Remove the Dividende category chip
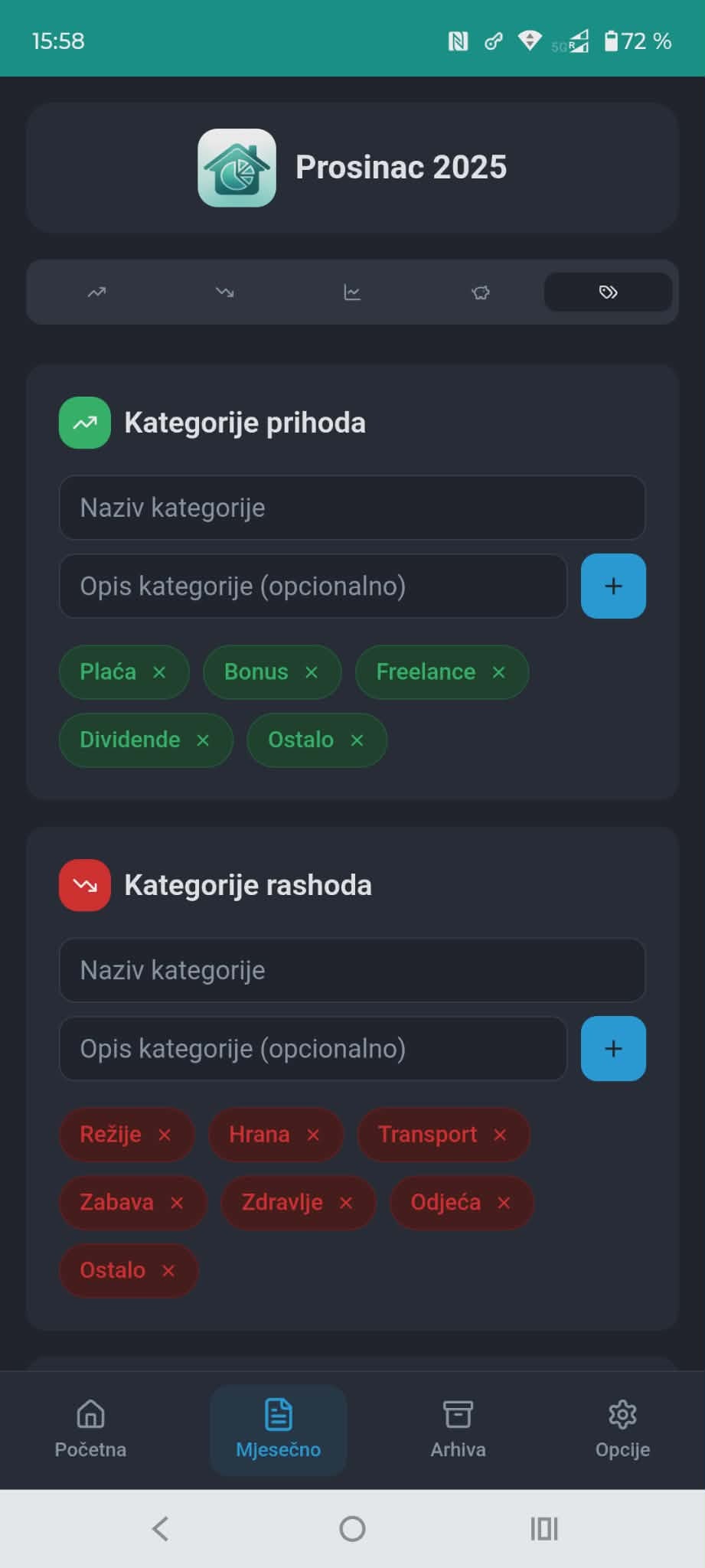 [x=203, y=740]
